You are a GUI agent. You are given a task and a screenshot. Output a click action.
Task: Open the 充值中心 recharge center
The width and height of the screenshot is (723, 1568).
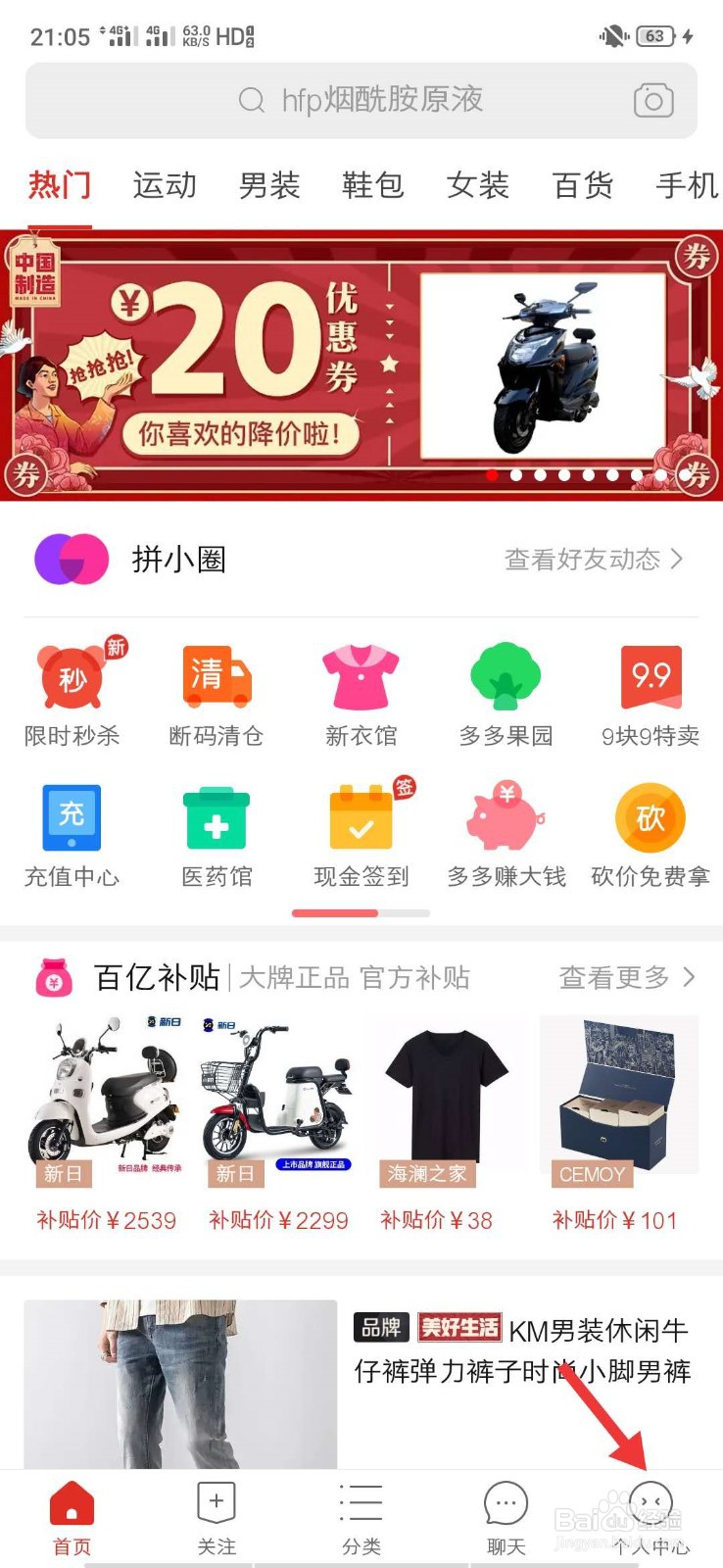(71, 833)
